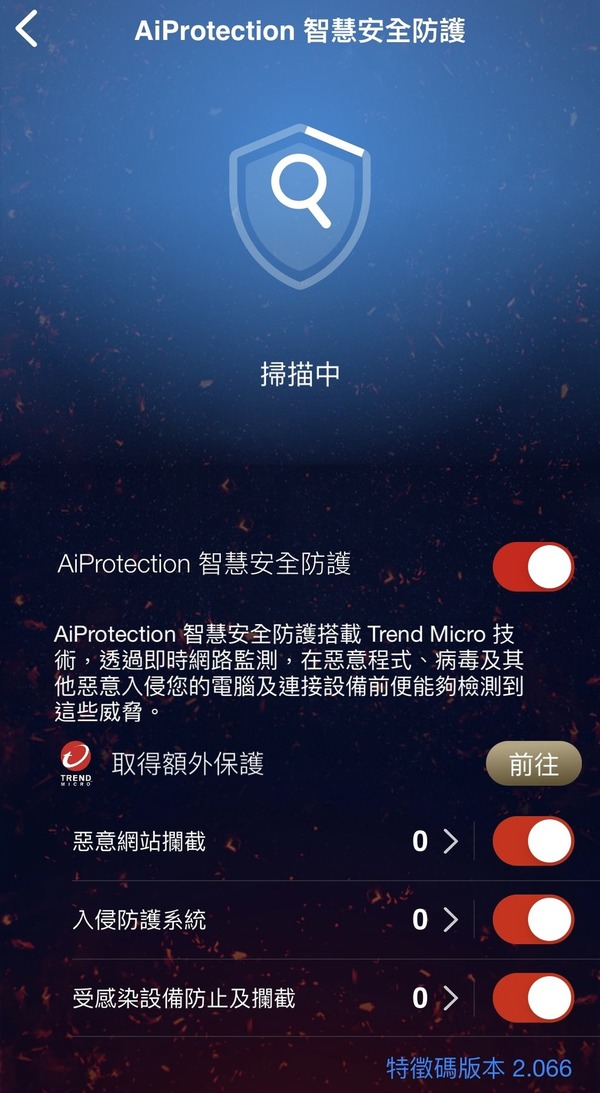Screen dimensions: 600x1093
Task: Open 受感染設備防止及攔截 details chevron
Action: [451, 997]
